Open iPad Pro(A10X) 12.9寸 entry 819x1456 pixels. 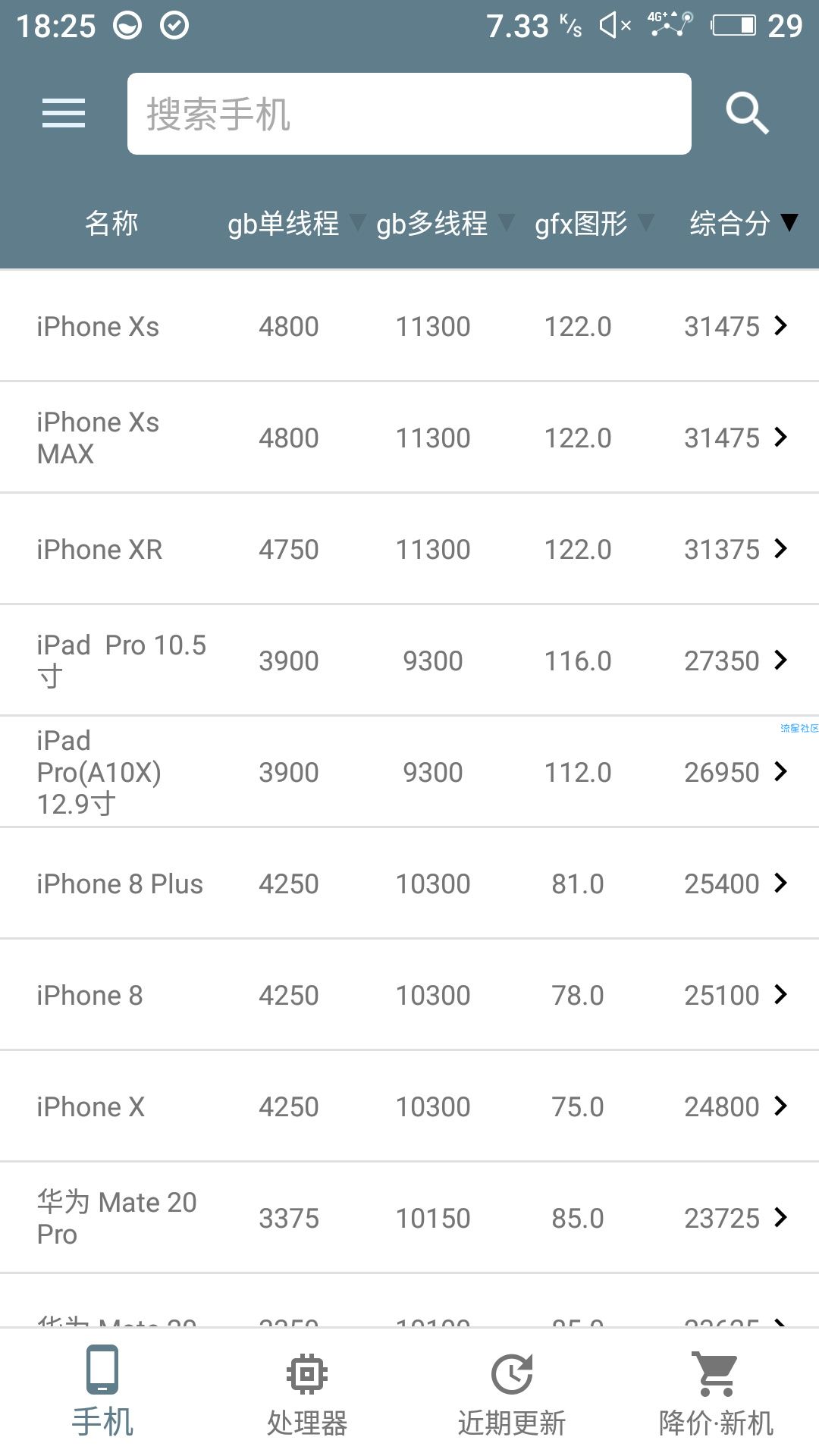[409, 772]
